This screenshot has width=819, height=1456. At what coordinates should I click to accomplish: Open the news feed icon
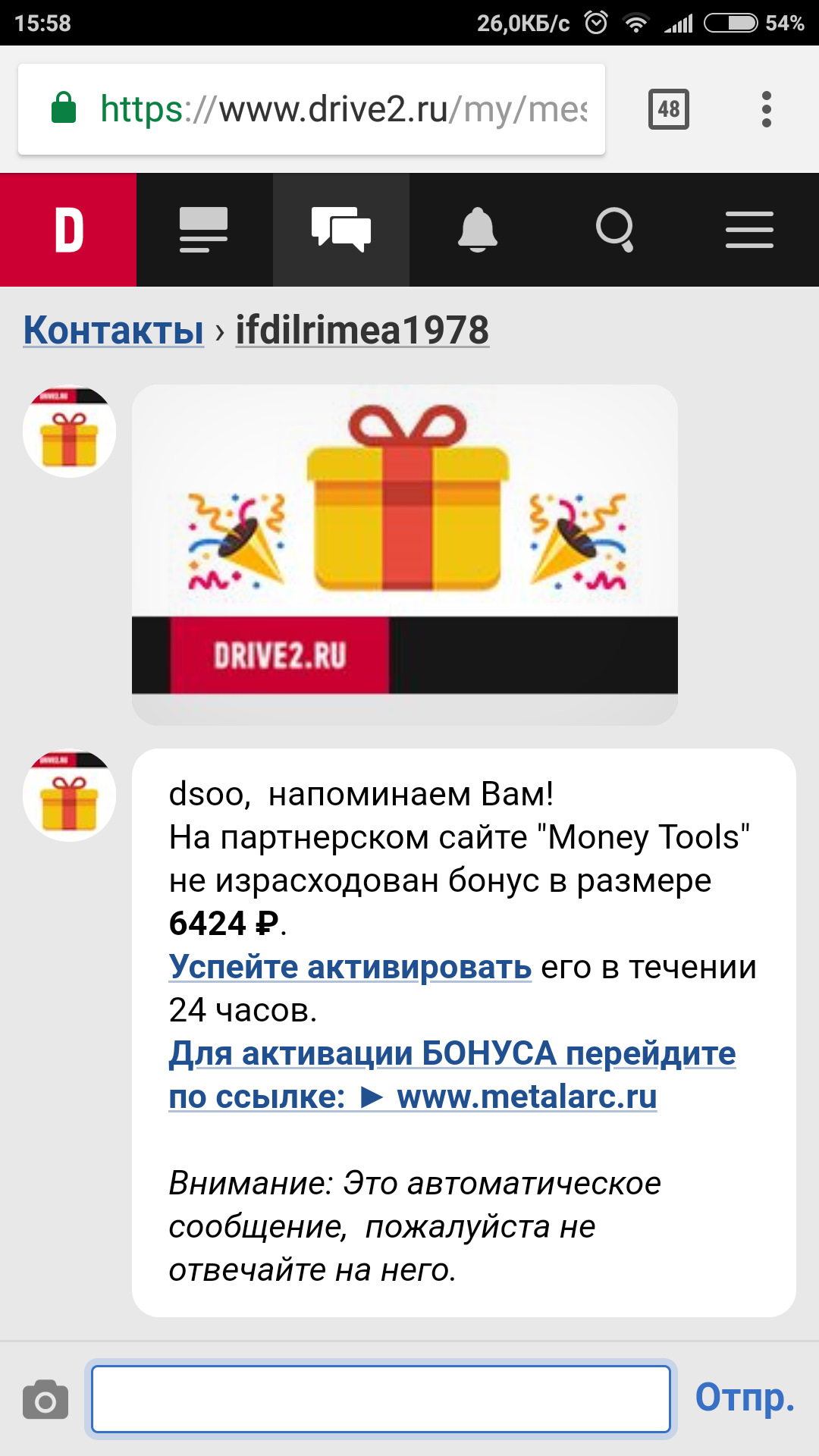tap(203, 230)
